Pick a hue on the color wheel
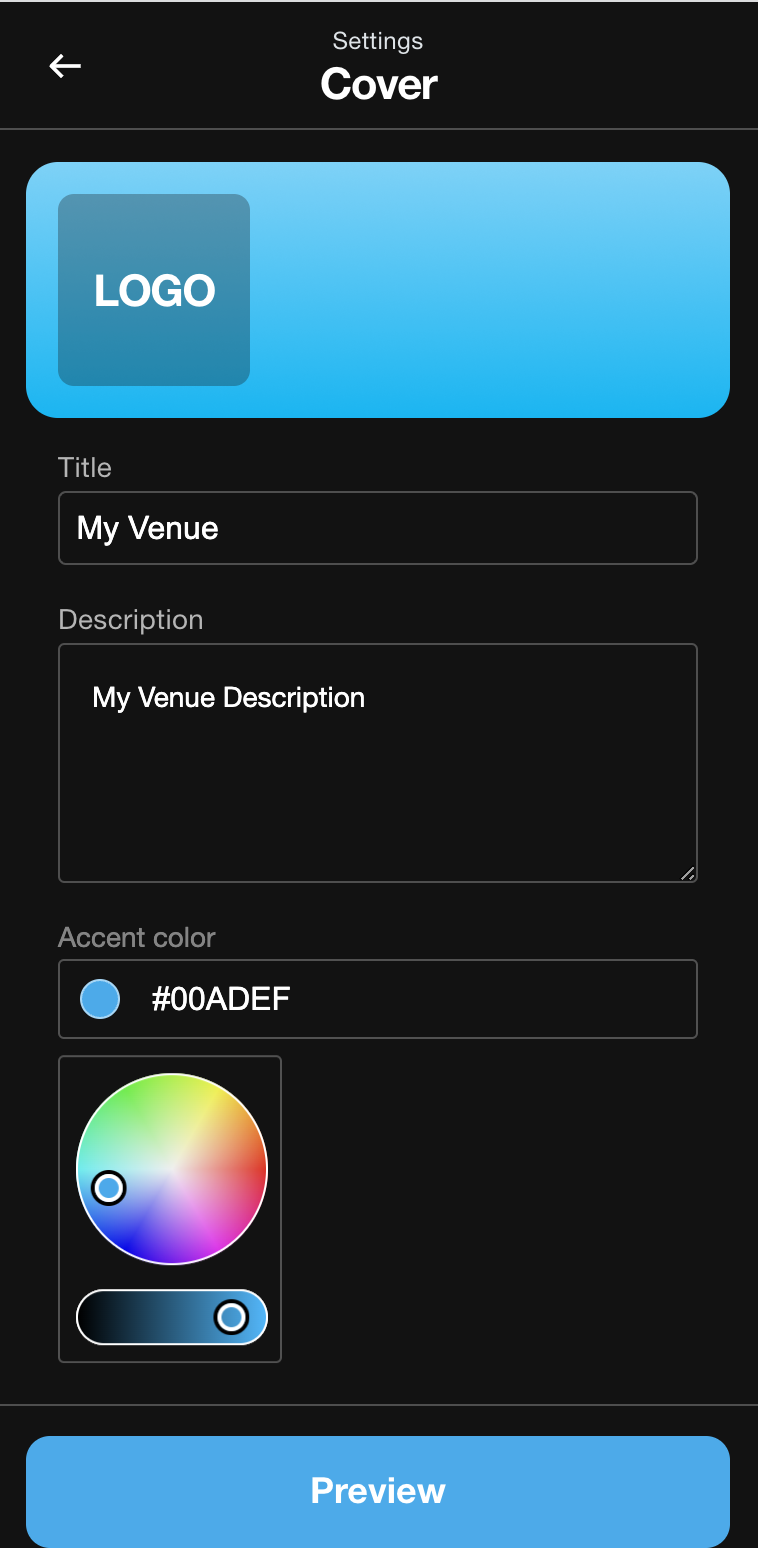Image resolution: width=758 pixels, height=1548 pixels. pyautogui.click(x=172, y=1168)
